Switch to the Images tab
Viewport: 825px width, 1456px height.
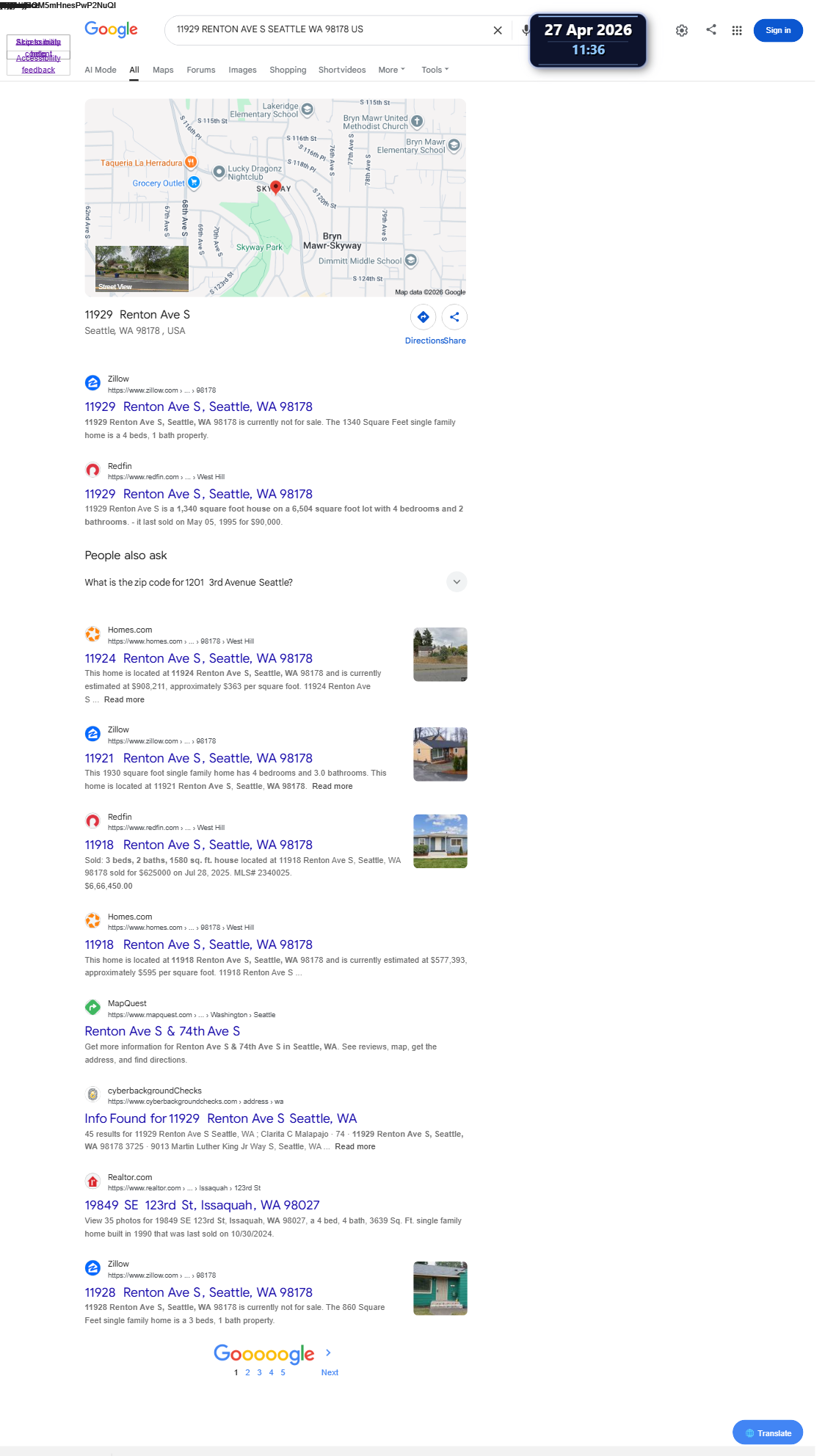tap(242, 70)
